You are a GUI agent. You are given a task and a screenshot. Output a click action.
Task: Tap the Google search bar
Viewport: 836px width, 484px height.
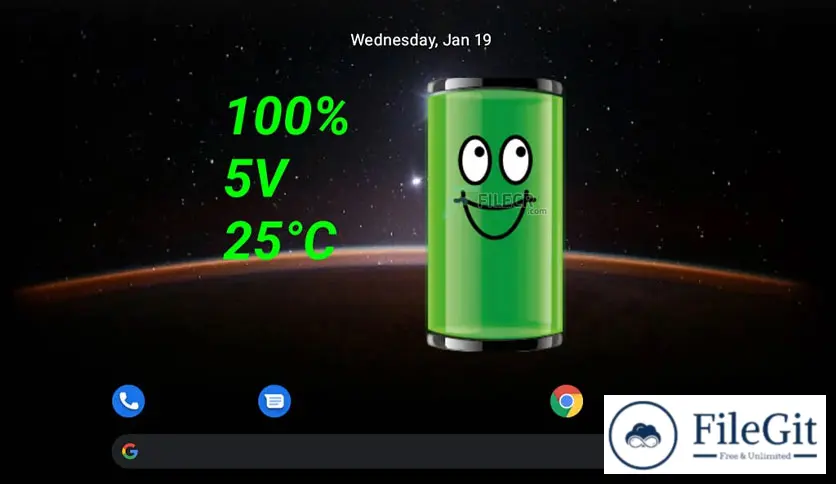[x=350, y=451]
